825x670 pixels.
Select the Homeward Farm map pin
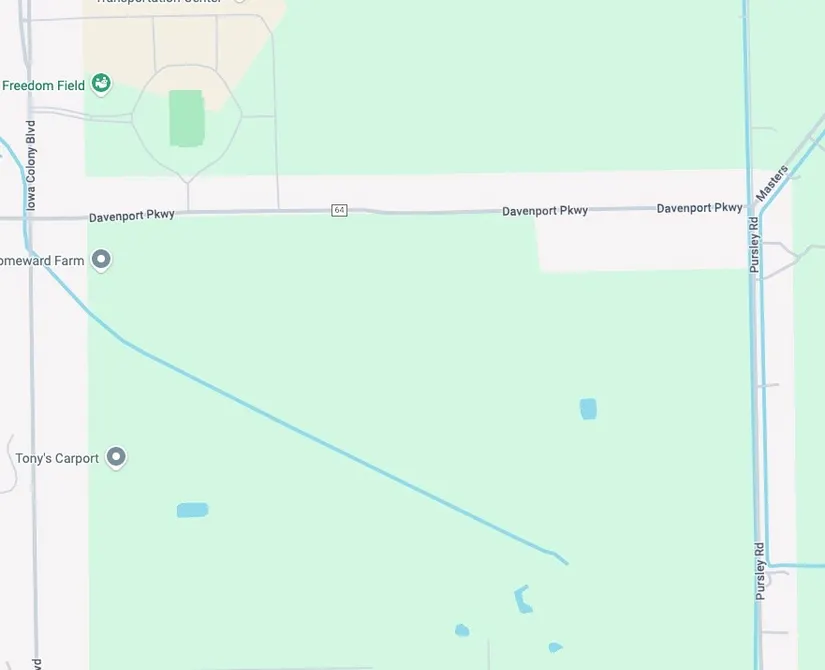(x=100, y=260)
